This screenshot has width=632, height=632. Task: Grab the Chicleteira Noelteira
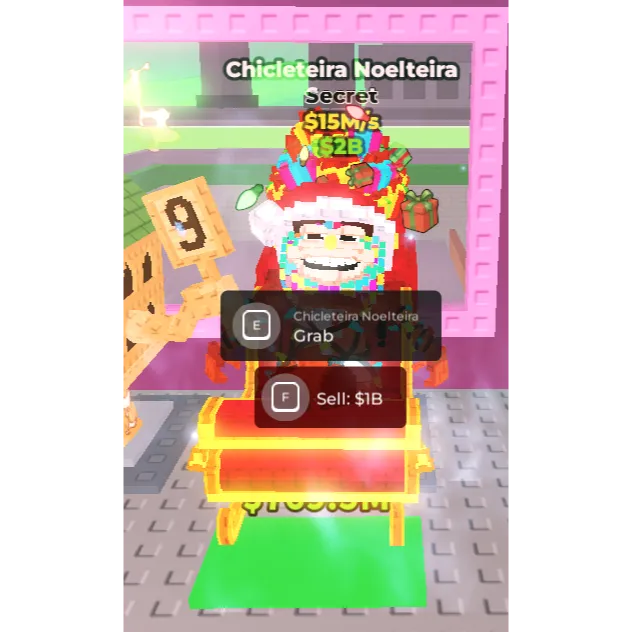pos(330,326)
